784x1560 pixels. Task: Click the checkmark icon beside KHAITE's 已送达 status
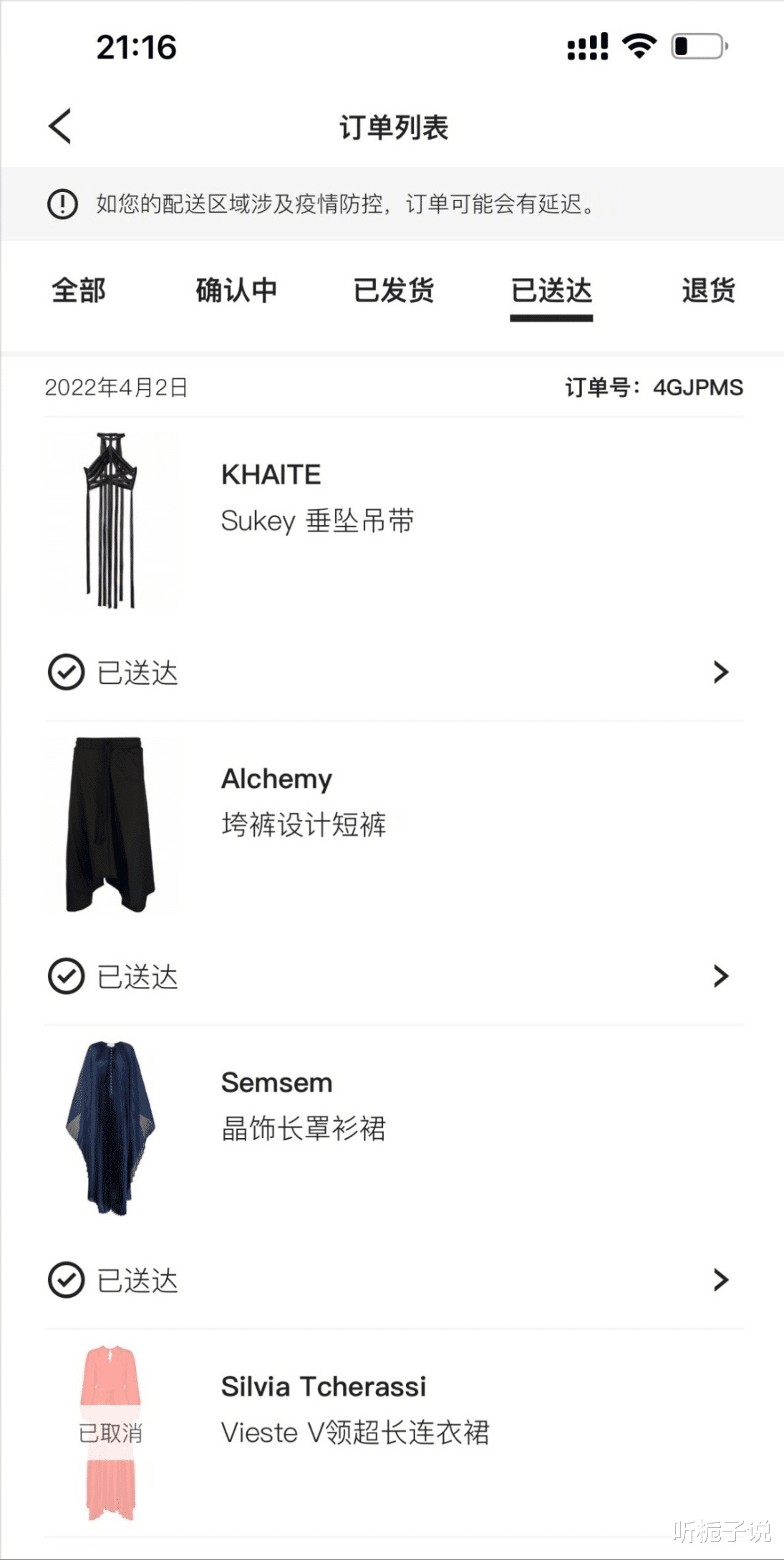(65, 672)
